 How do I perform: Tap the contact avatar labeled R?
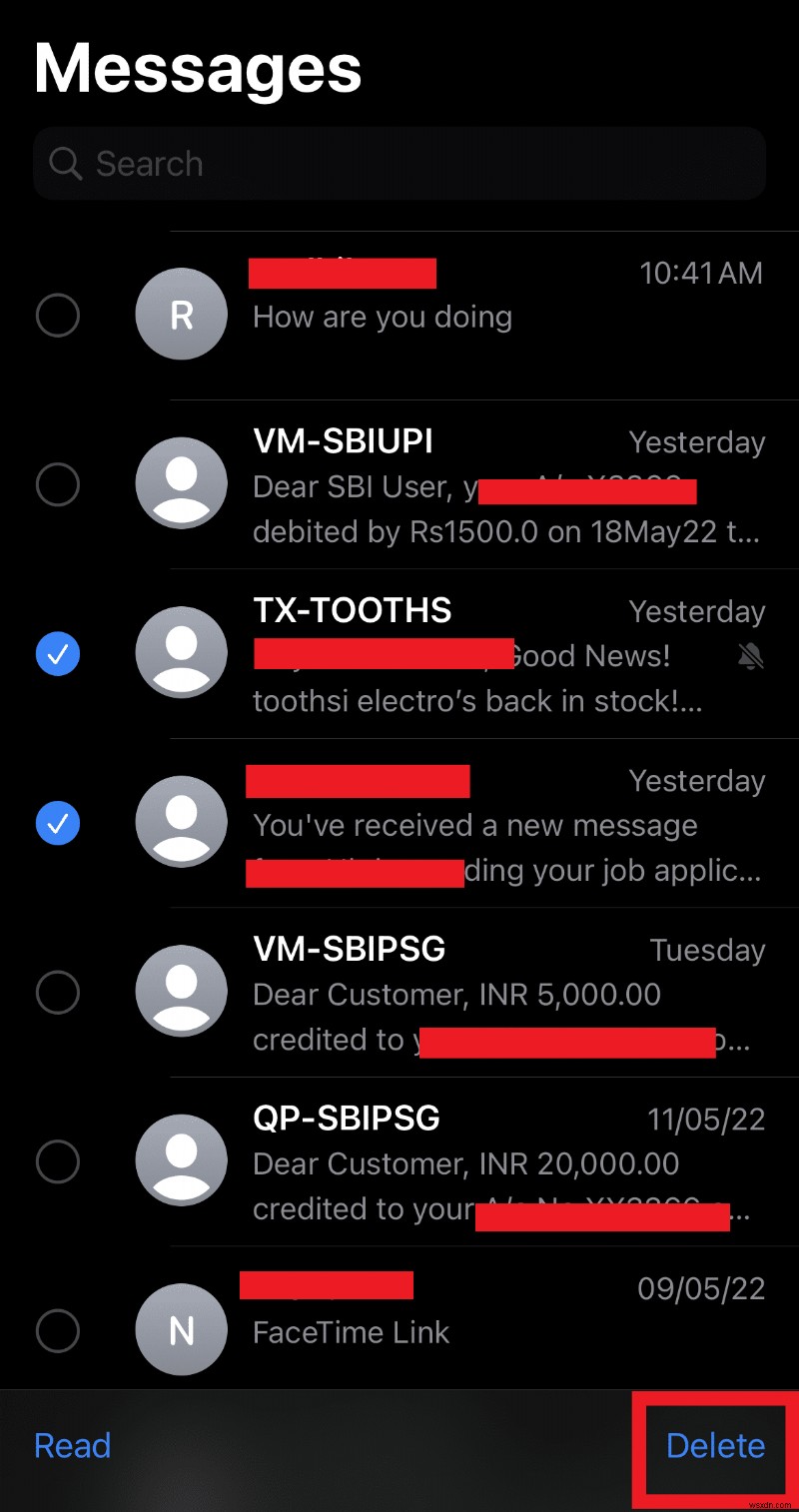coord(181,314)
